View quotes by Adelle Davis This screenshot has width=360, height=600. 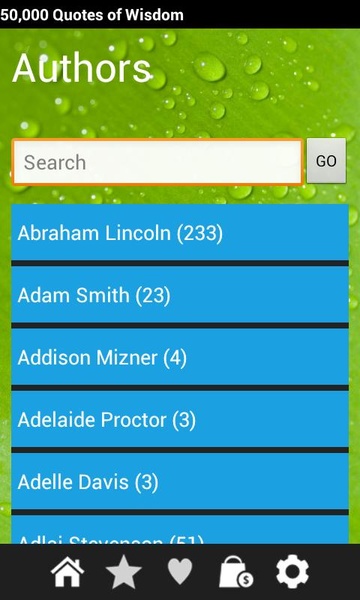pyautogui.click(x=180, y=481)
